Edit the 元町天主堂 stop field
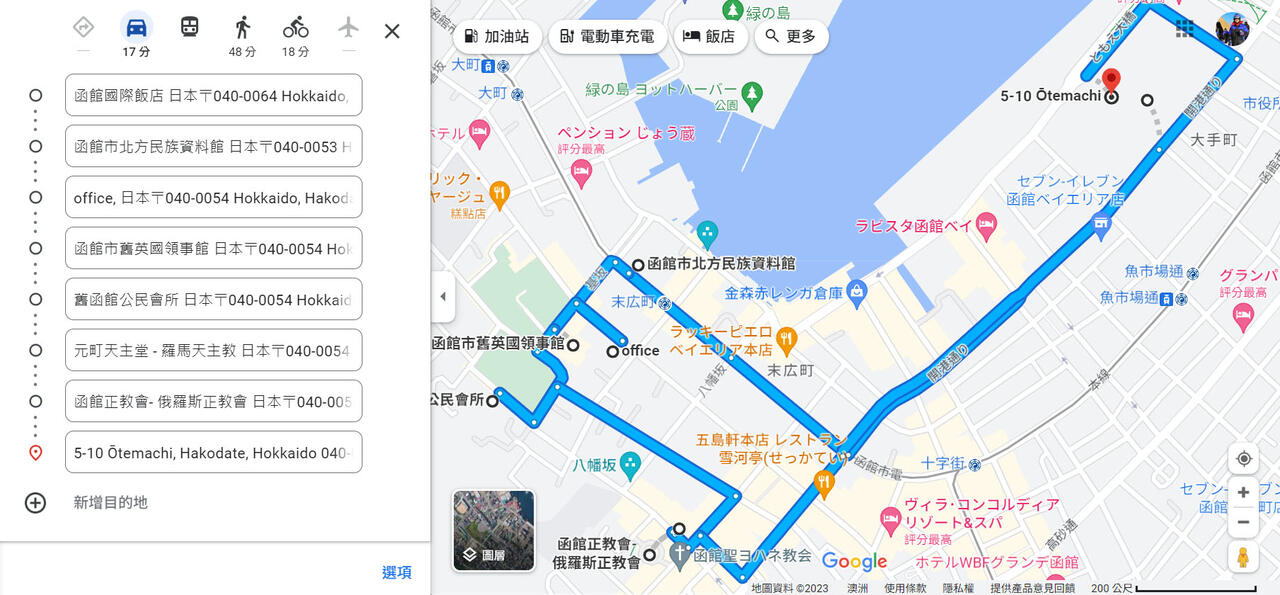The height and width of the screenshot is (595, 1280). [x=213, y=351]
